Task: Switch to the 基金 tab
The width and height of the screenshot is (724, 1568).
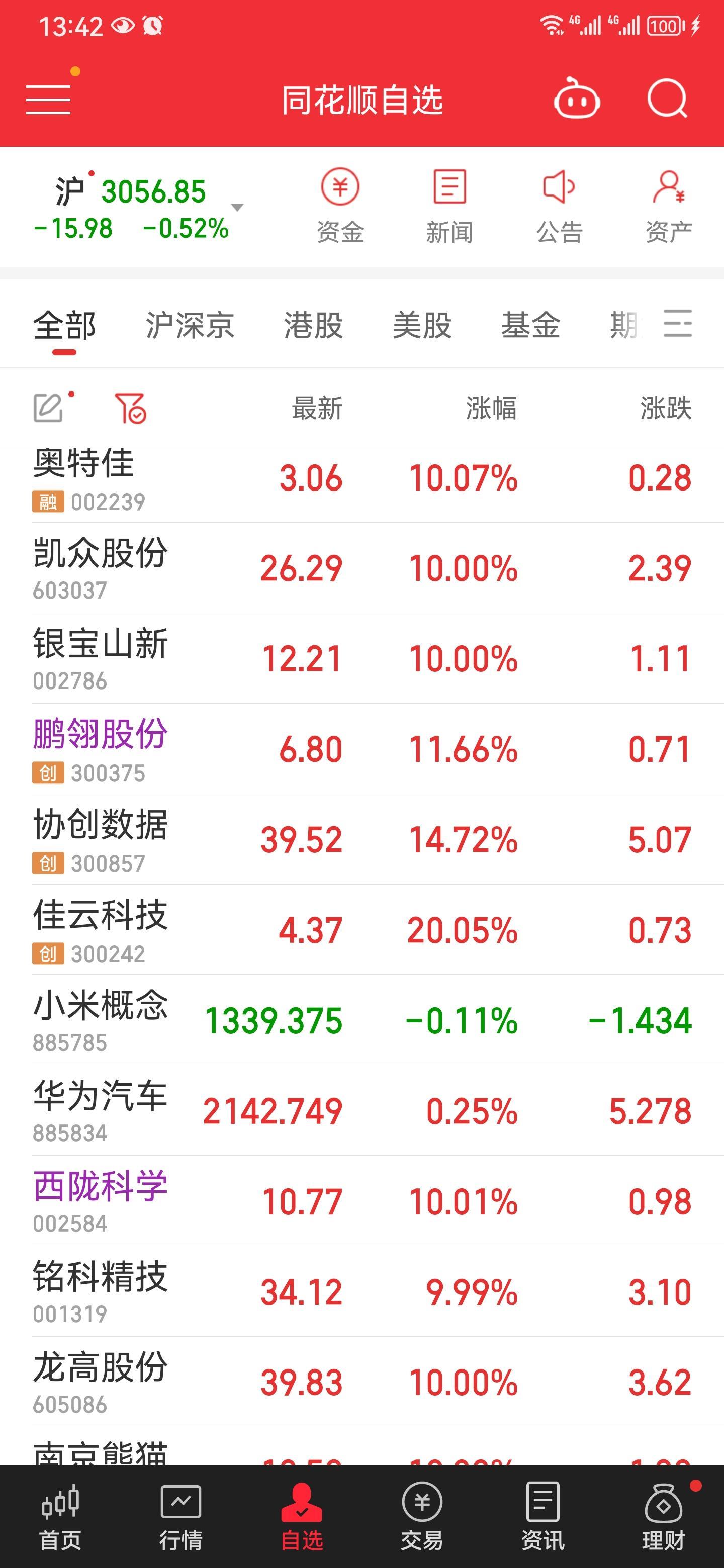Action: (530, 325)
